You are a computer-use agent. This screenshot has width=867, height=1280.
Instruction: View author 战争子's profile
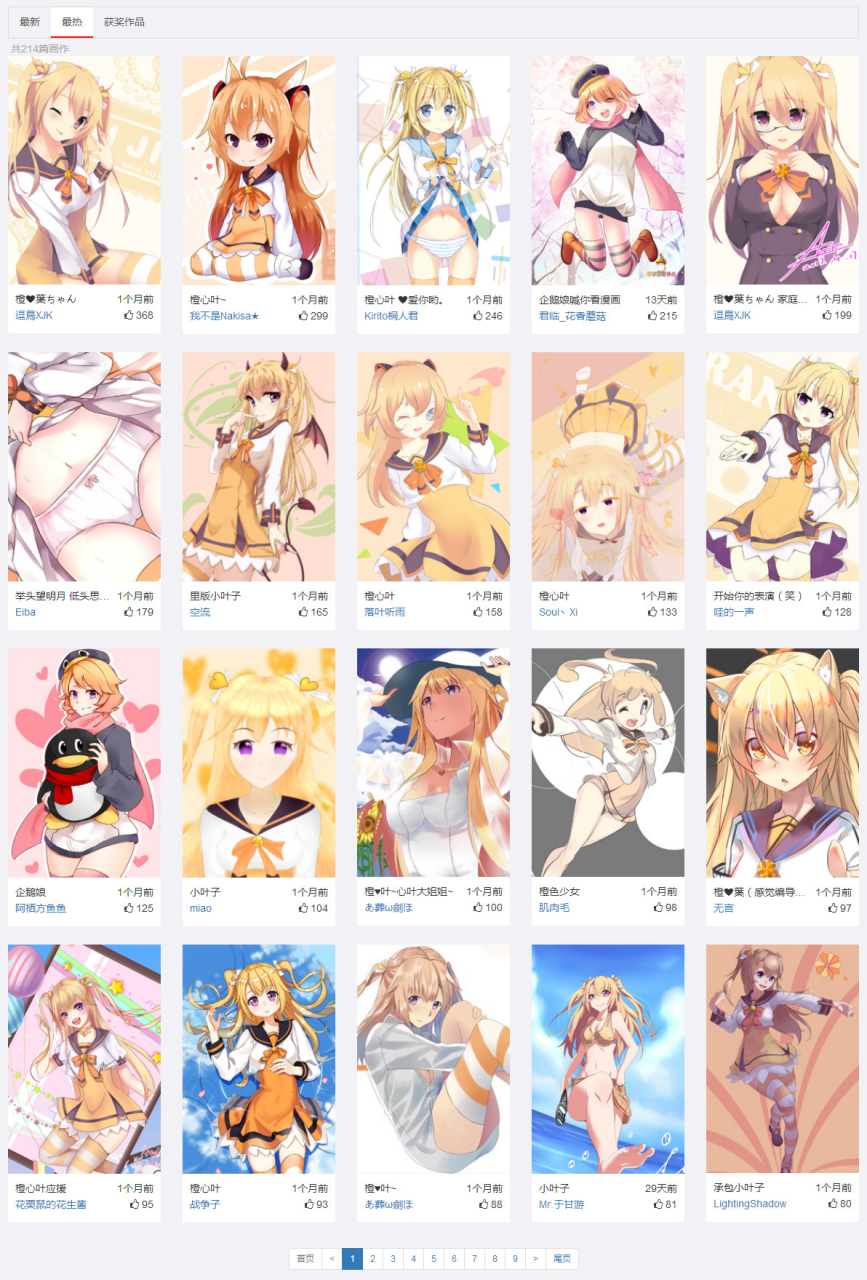205,1204
